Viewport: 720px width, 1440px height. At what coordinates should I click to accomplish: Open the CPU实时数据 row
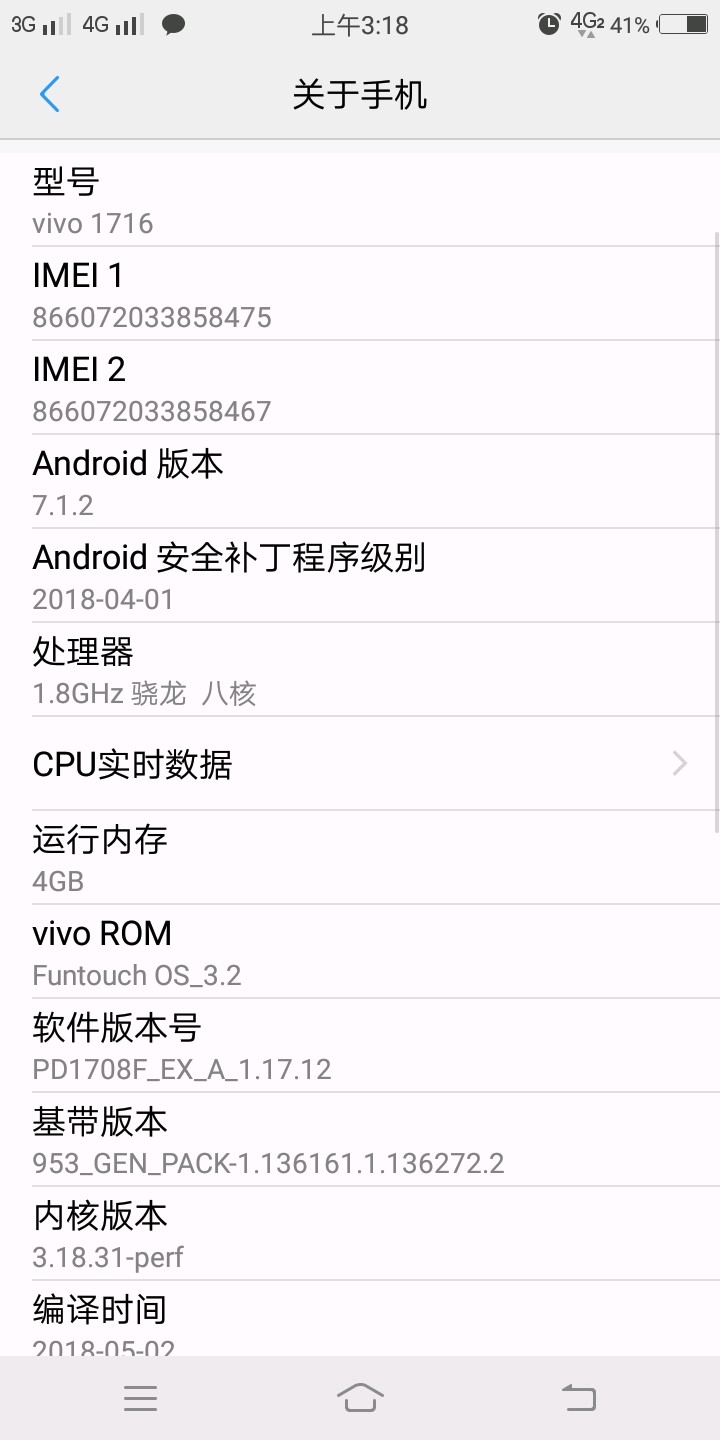[x=360, y=764]
